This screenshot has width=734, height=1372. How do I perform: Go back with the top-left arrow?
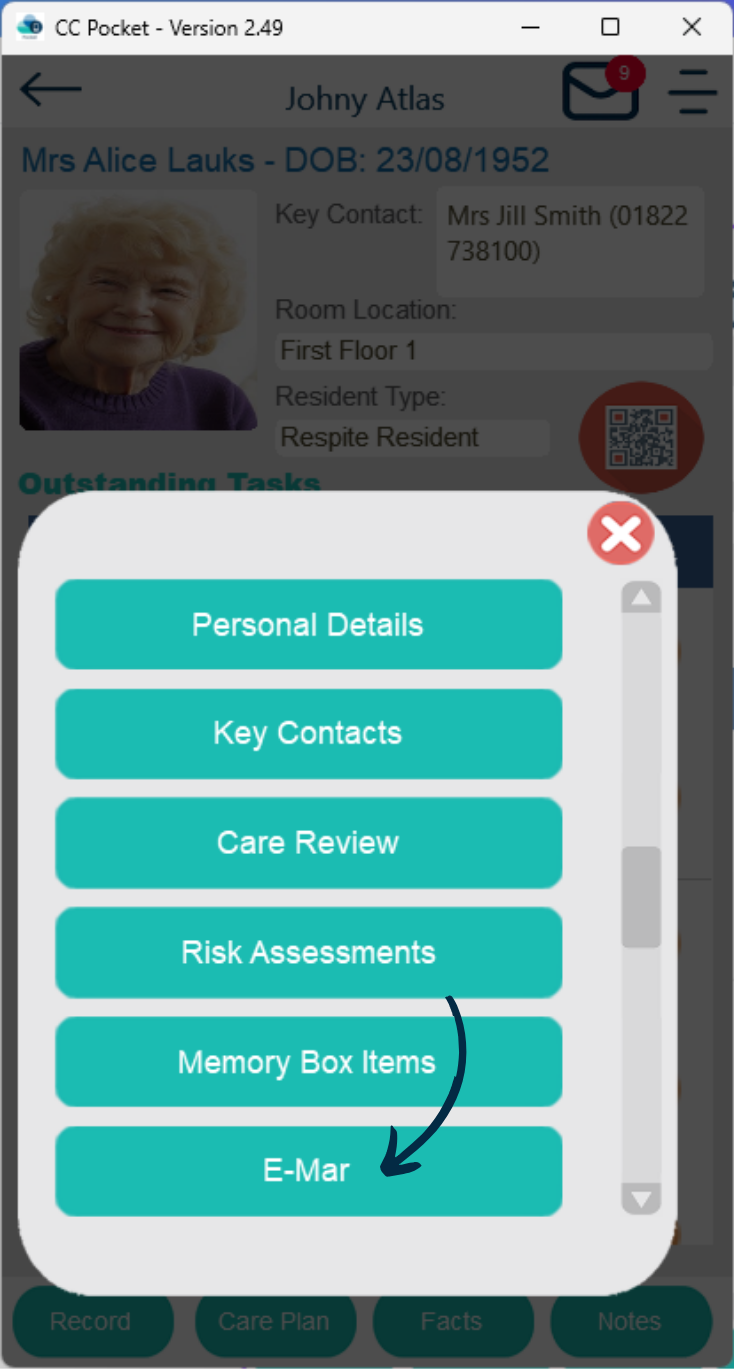tap(50, 90)
